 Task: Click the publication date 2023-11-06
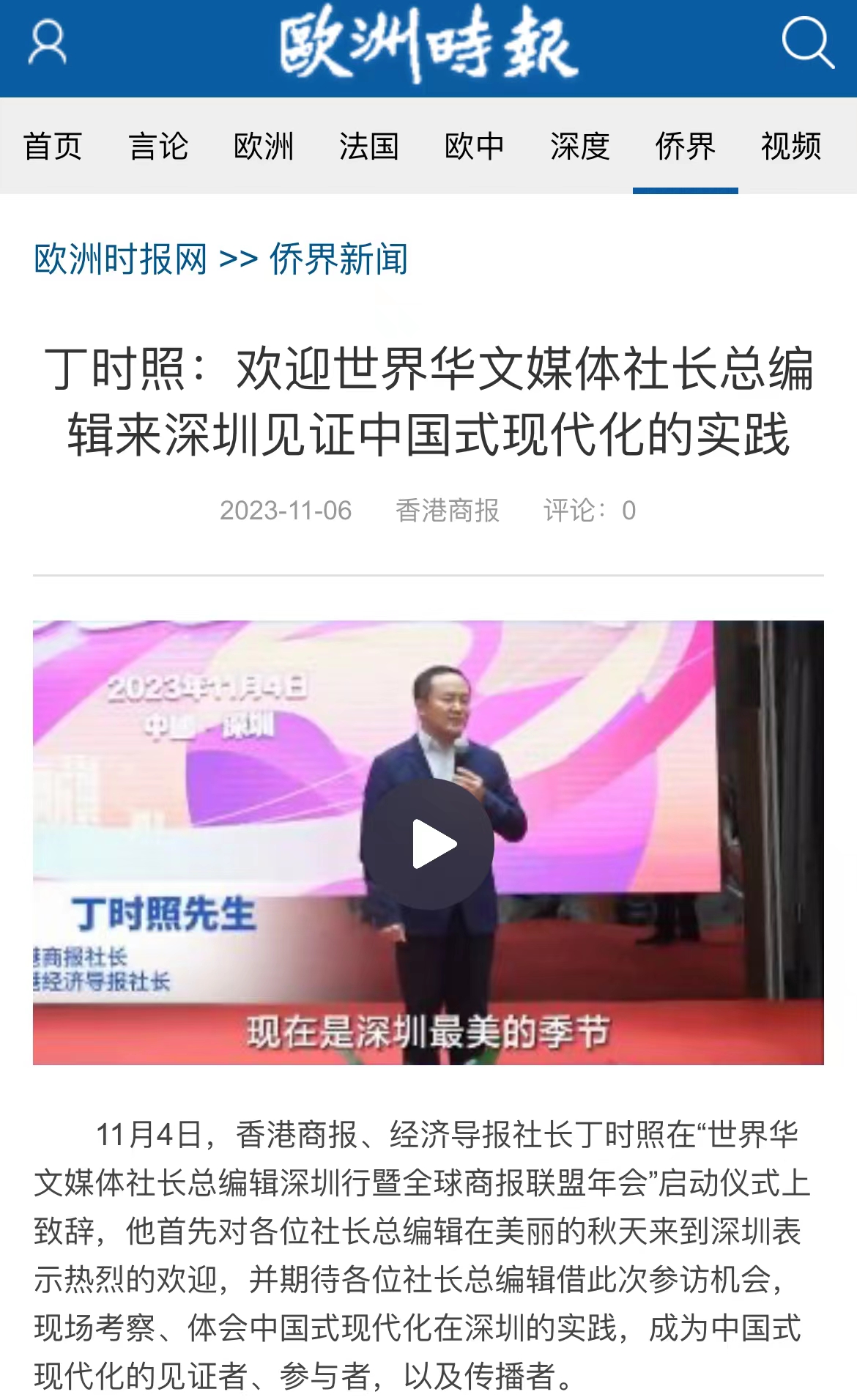(285, 511)
